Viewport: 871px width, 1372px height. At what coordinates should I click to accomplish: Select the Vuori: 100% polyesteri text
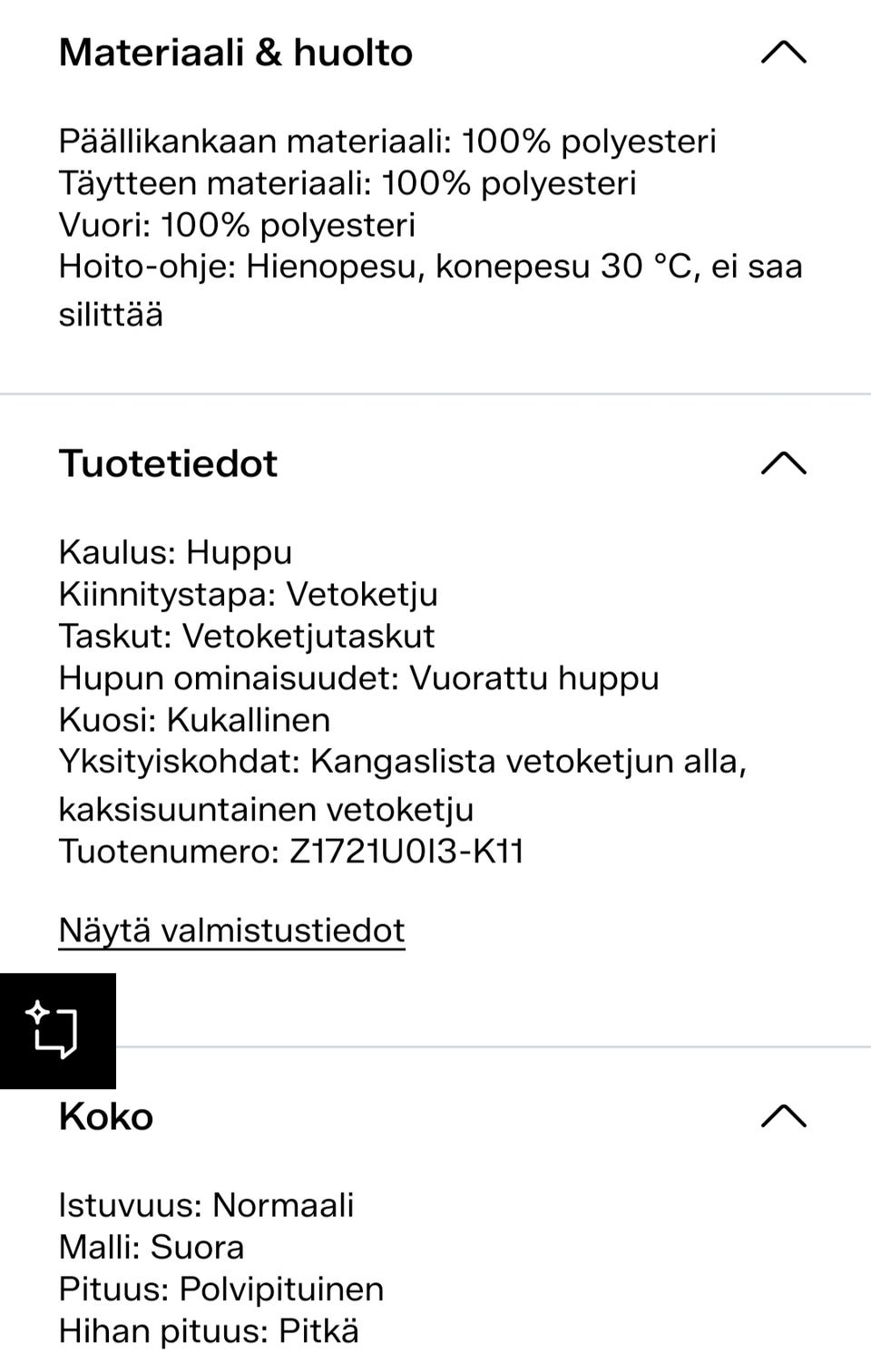pyautogui.click(x=239, y=225)
